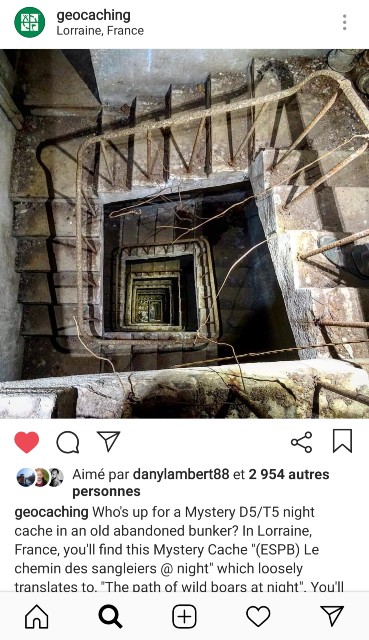Open the bunker staircase photo

pyautogui.click(x=184, y=234)
